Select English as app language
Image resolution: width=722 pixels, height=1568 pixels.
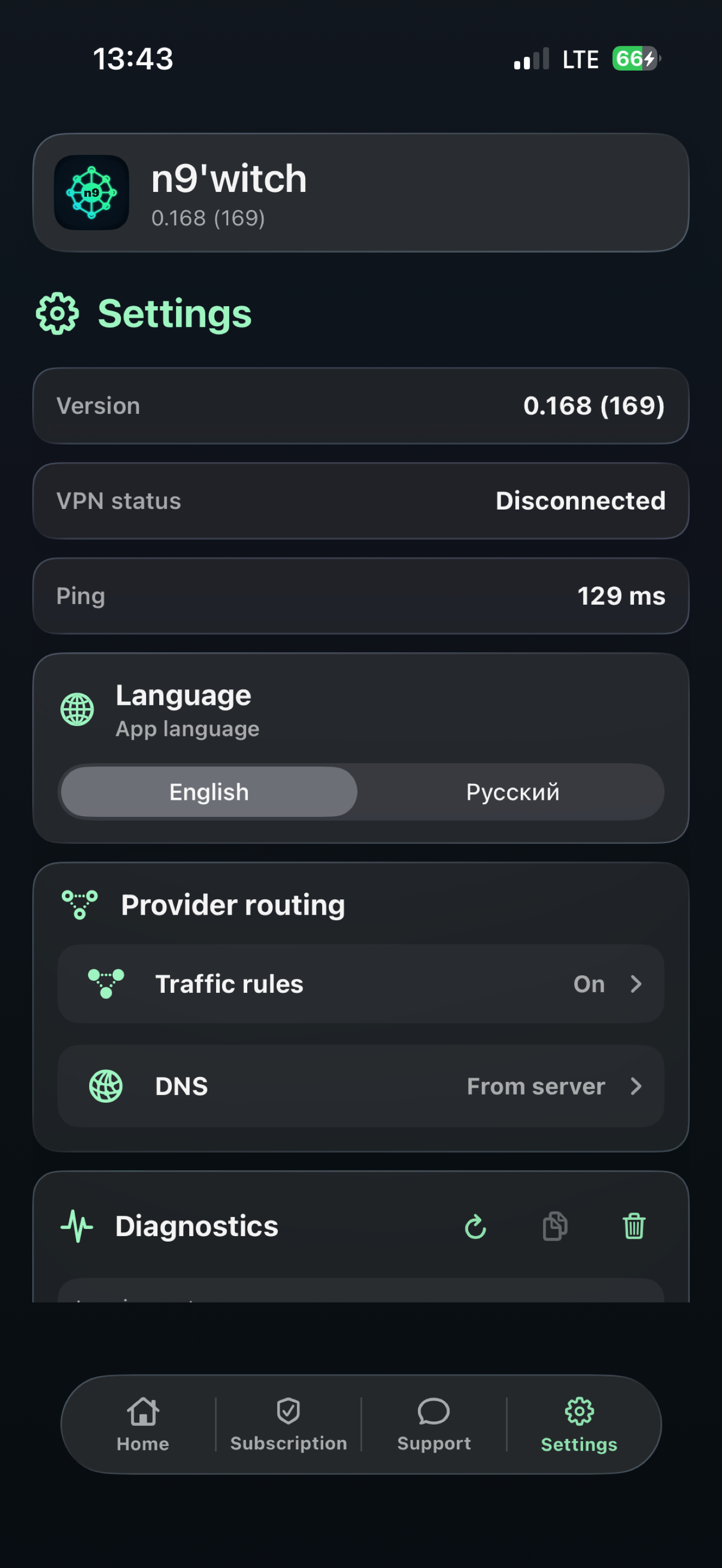[208, 791]
